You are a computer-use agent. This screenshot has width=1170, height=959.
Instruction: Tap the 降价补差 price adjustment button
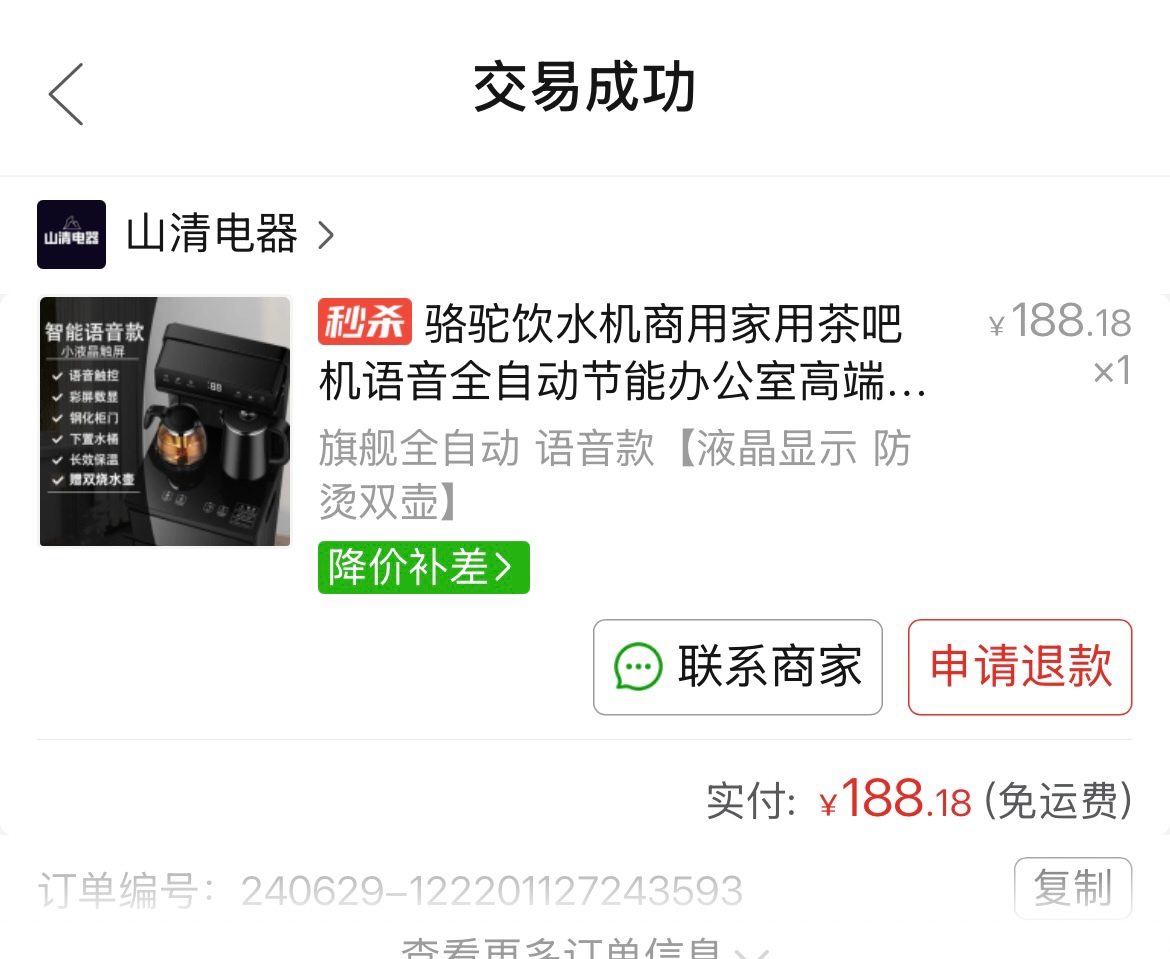(x=423, y=567)
